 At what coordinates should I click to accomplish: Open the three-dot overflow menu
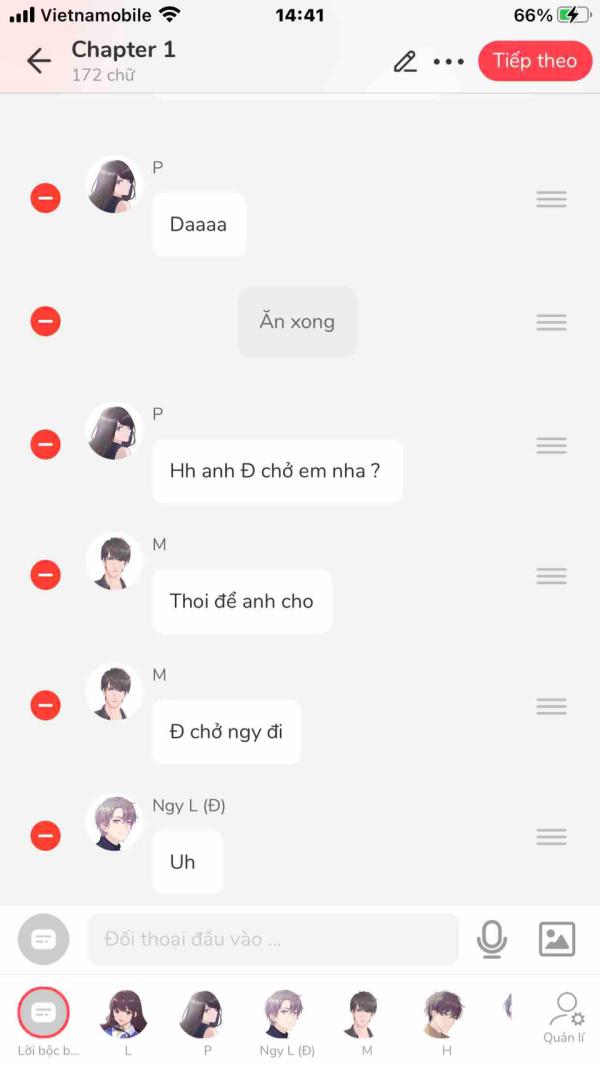point(448,62)
